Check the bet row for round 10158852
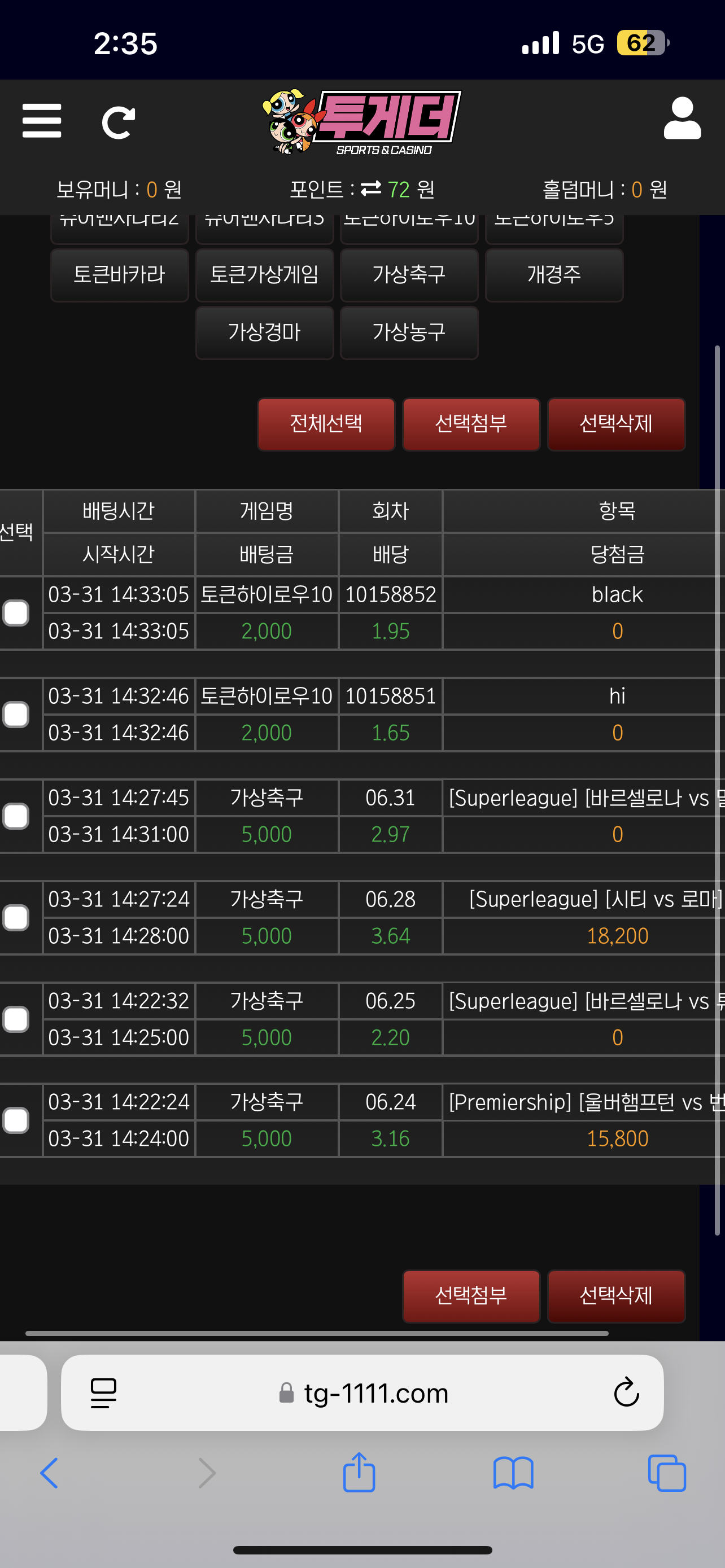 [x=16, y=613]
